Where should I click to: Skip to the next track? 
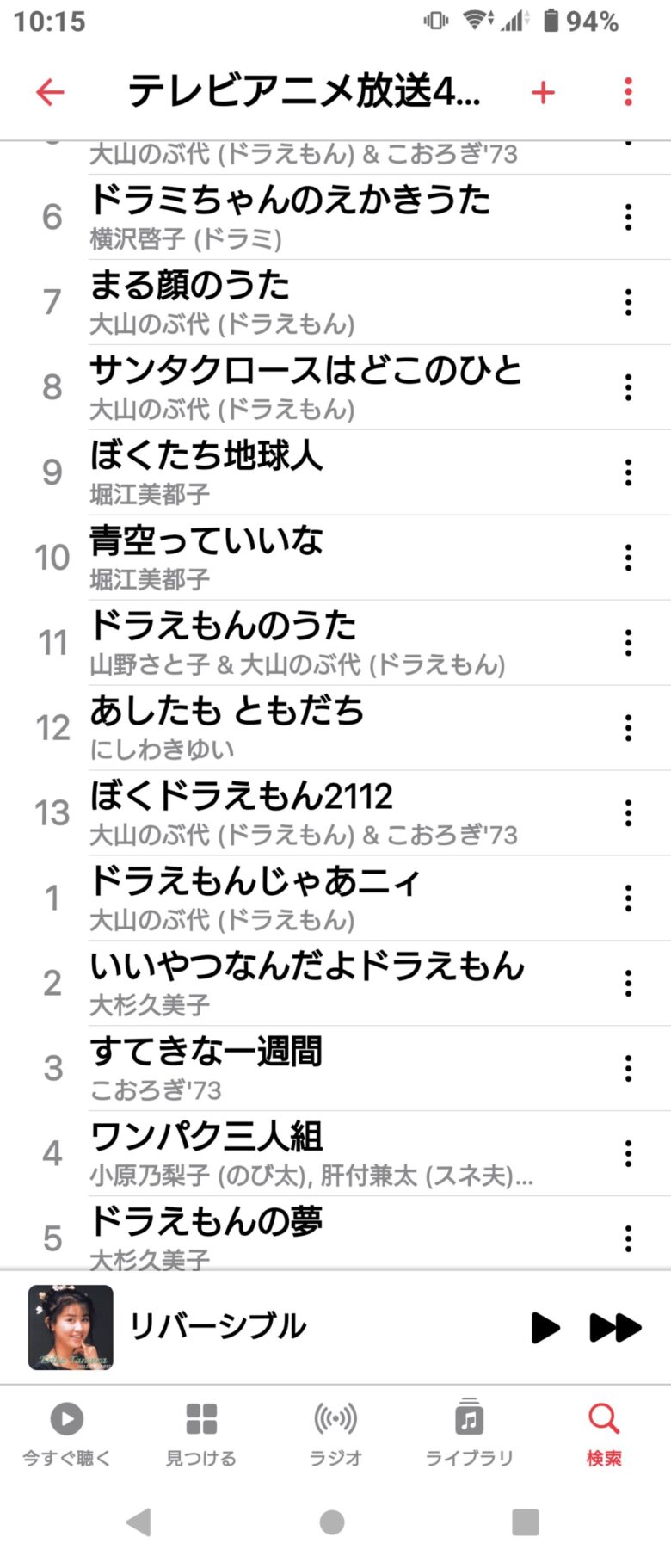(x=615, y=1328)
